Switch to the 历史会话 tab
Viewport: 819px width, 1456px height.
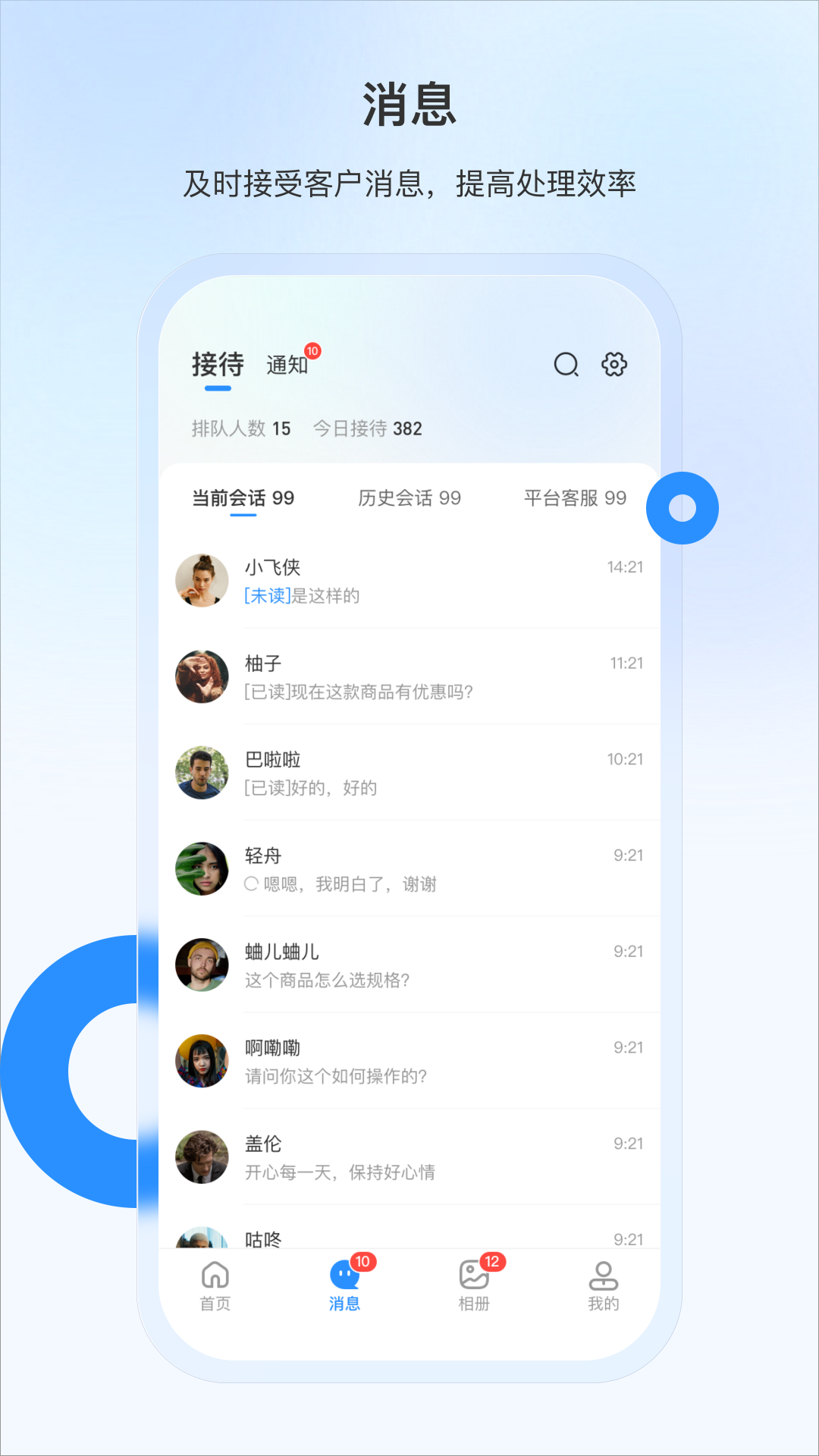[408, 498]
